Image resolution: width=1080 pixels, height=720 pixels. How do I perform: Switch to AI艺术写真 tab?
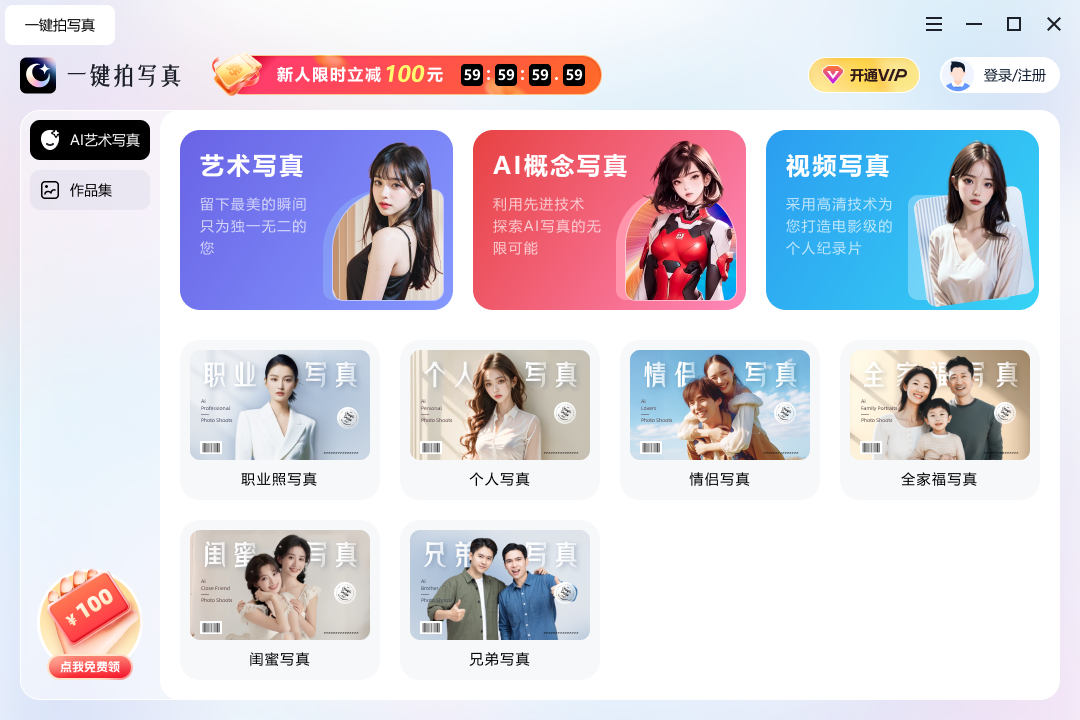coord(90,140)
